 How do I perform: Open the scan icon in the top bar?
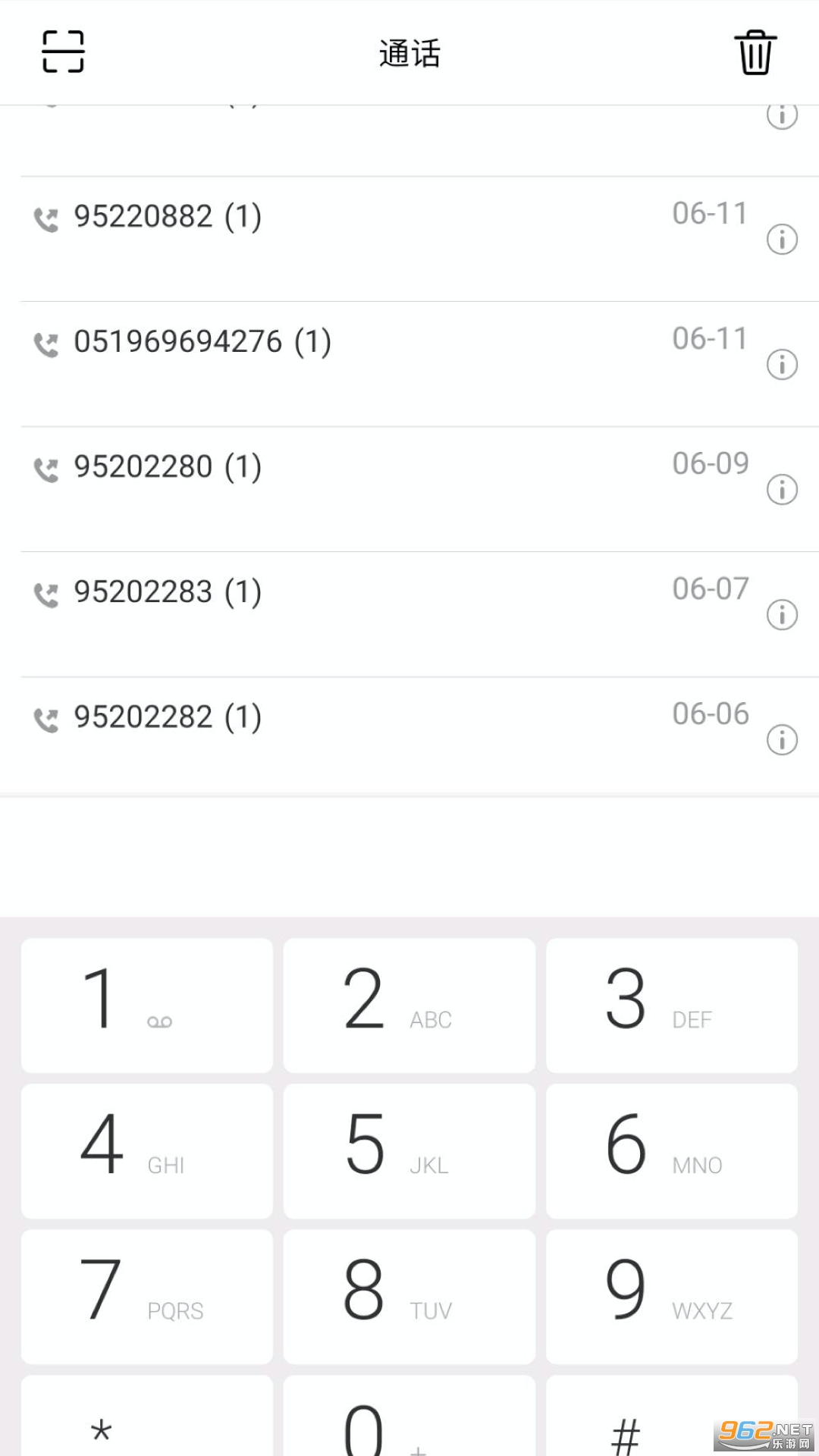[x=63, y=52]
